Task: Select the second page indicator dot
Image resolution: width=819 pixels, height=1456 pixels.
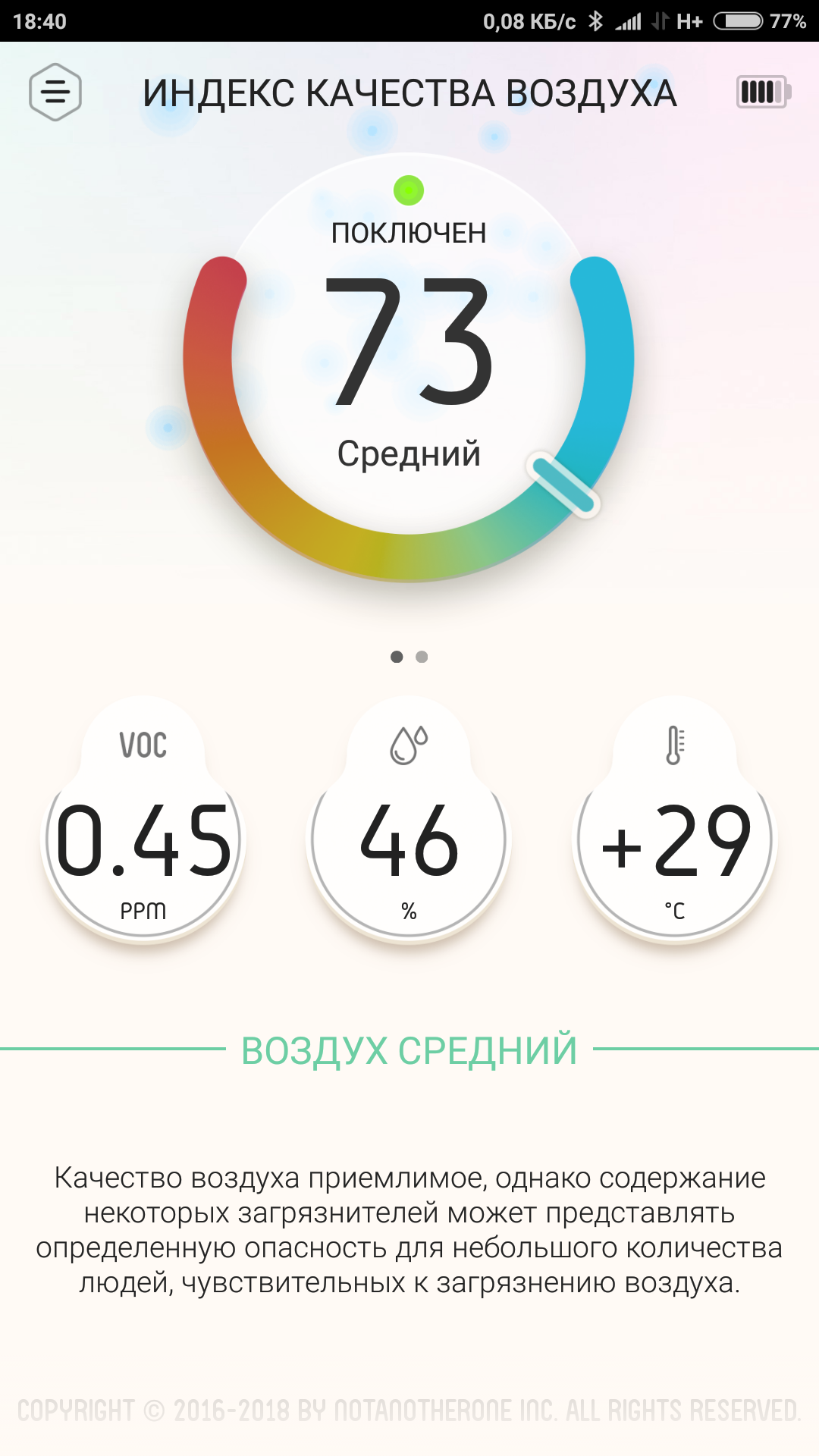Action: [x=422, y=657]
